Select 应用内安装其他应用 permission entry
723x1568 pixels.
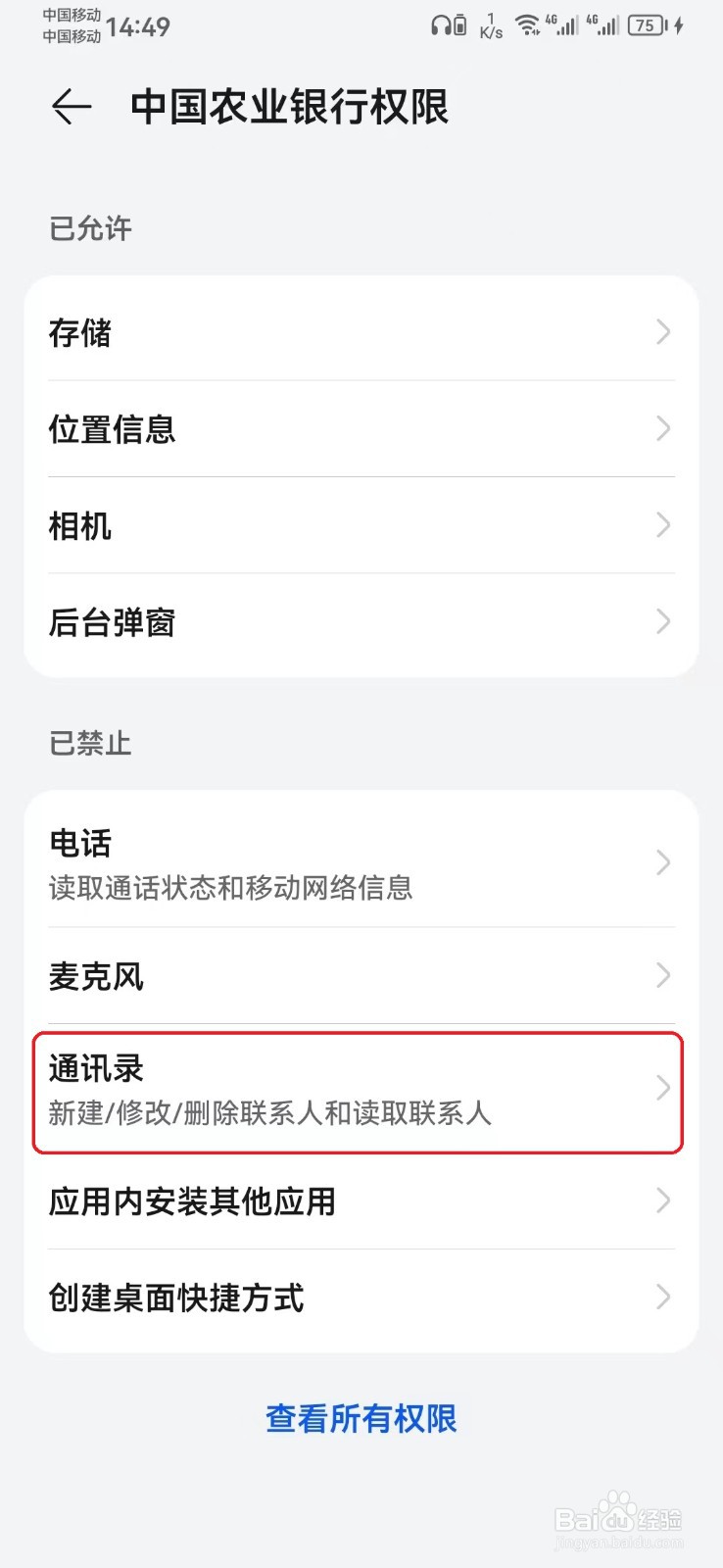coord(361,1201)
